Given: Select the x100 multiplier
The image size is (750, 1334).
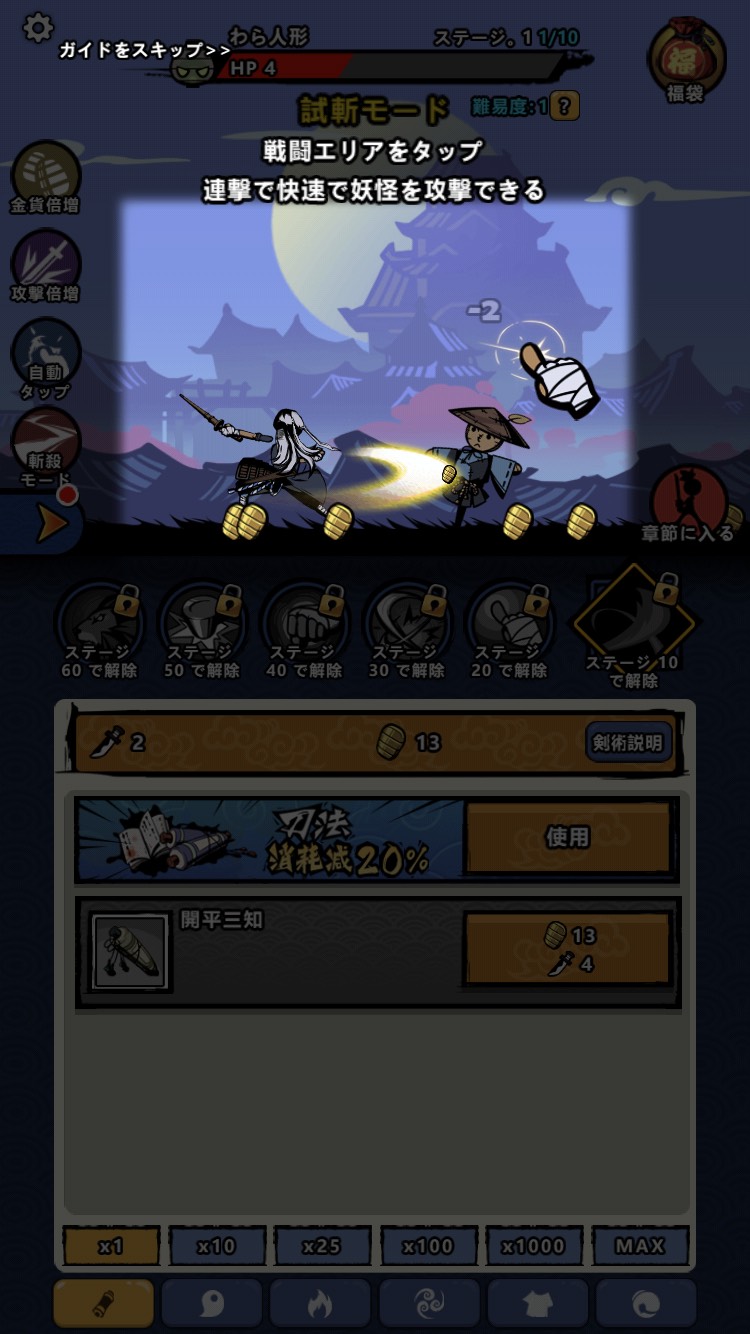Looking at the screenshot, I should 428,1246.
